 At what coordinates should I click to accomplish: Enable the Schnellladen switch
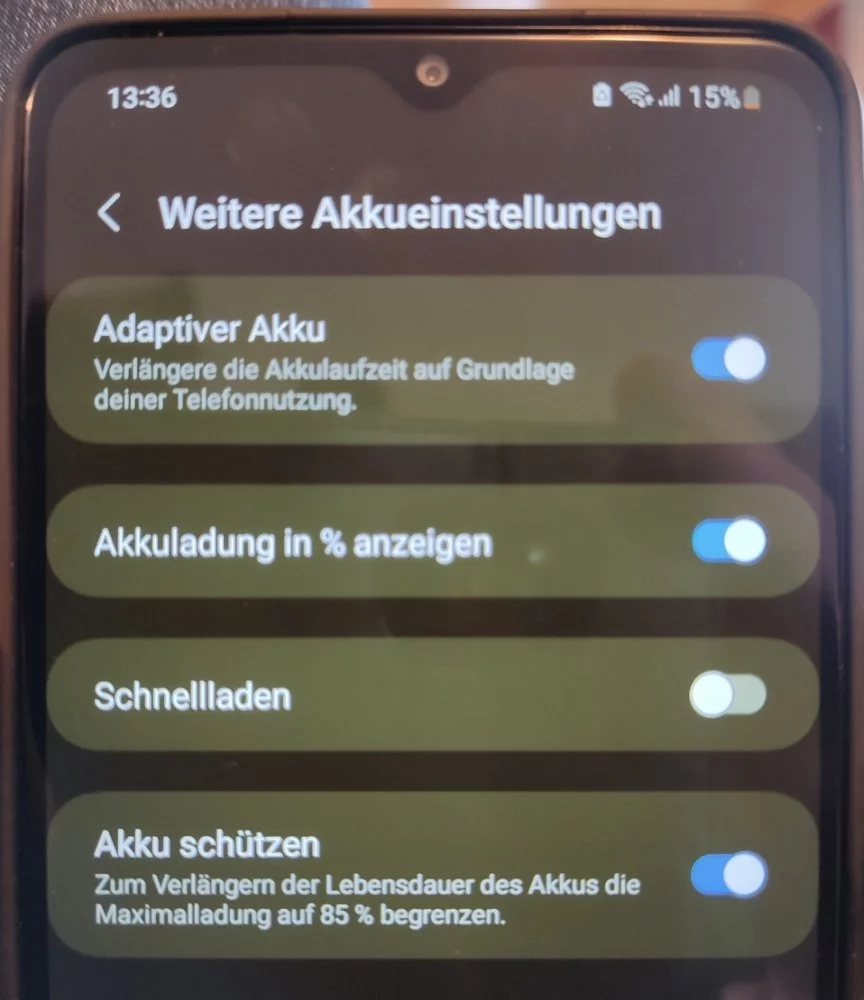[x=728, y=696]
